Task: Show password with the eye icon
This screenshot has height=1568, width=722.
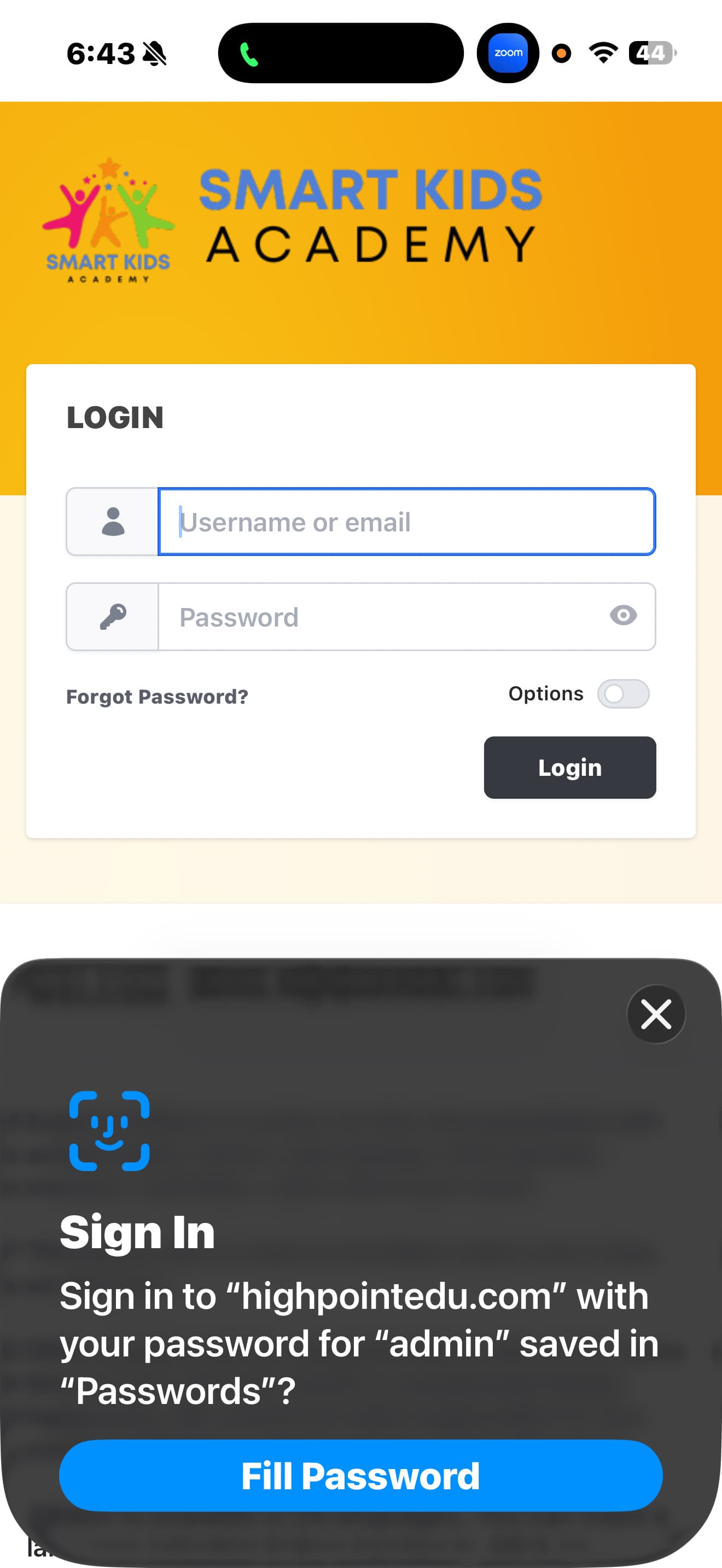Action: click(623, 616)
